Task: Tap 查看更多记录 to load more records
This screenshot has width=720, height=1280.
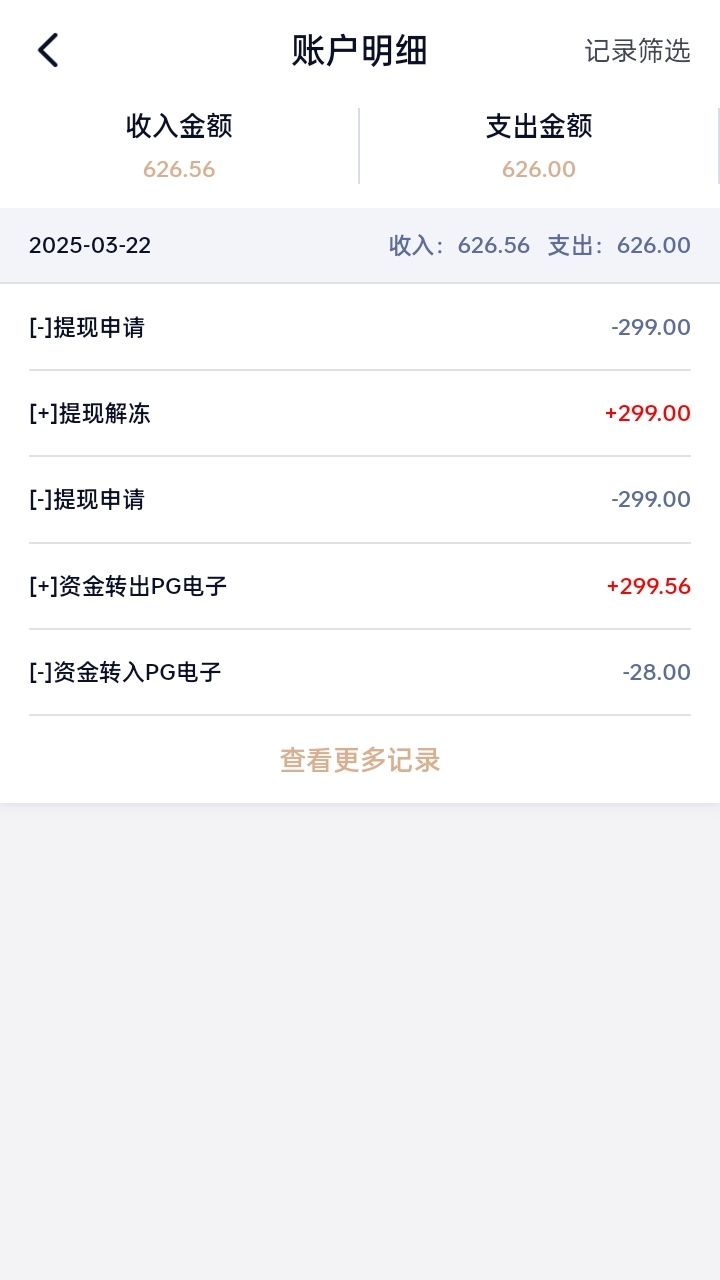Action: 360,760
